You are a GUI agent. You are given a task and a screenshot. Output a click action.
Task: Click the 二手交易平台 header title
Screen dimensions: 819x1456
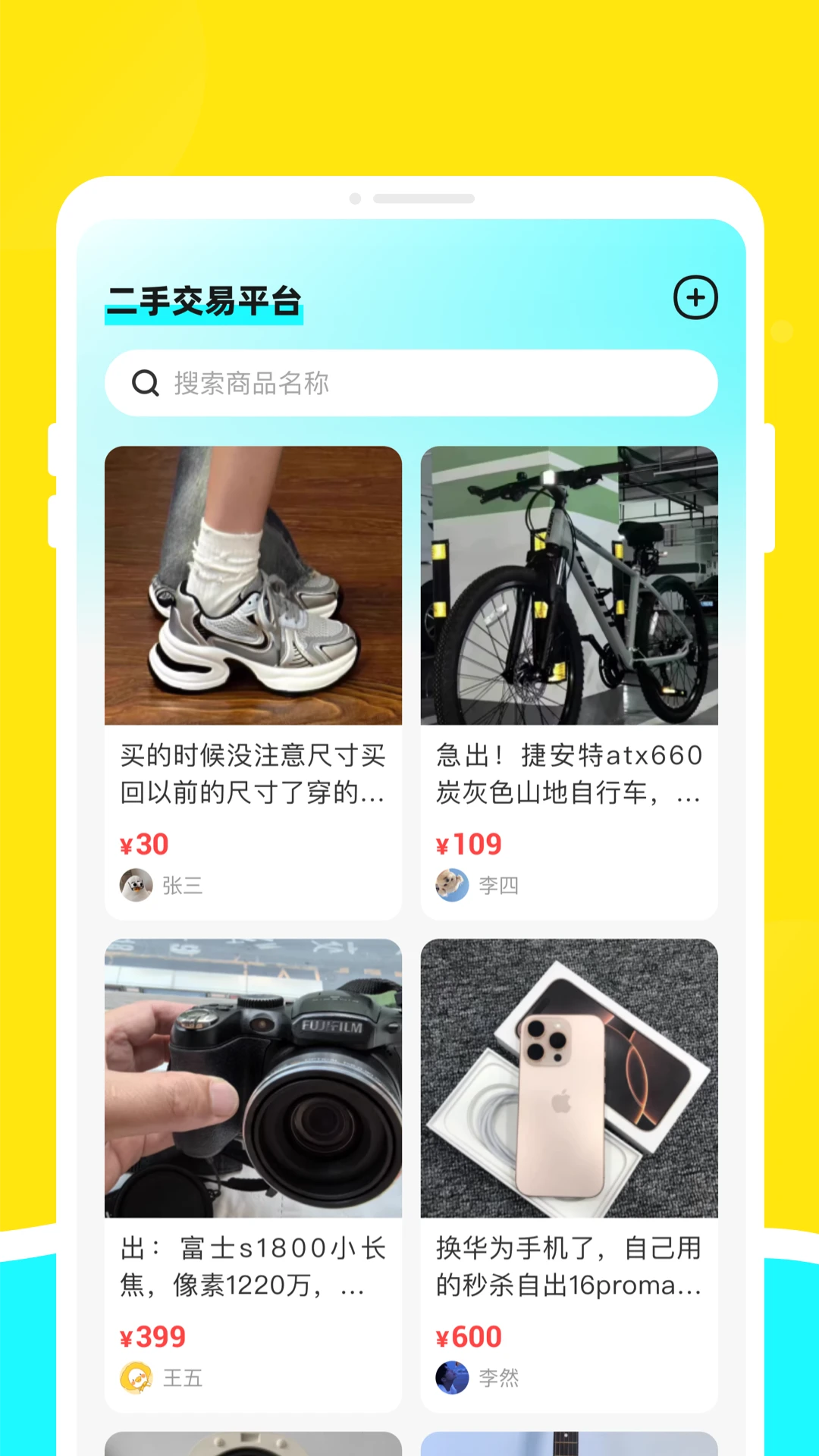[203, 301]
